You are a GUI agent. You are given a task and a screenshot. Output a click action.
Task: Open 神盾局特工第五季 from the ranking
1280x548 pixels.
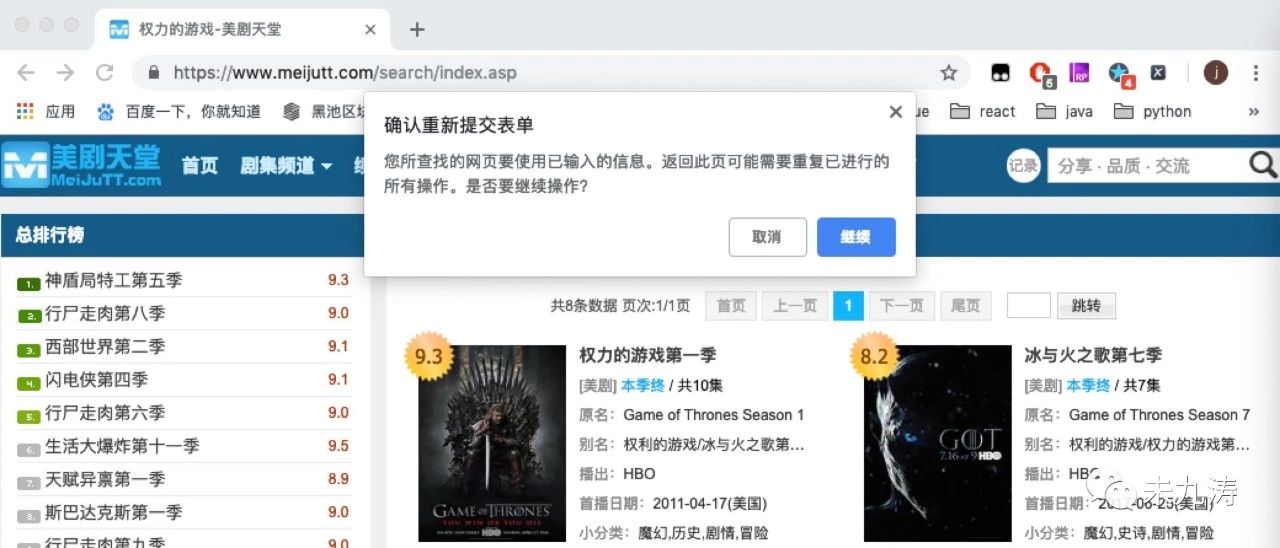pos(113,280)
